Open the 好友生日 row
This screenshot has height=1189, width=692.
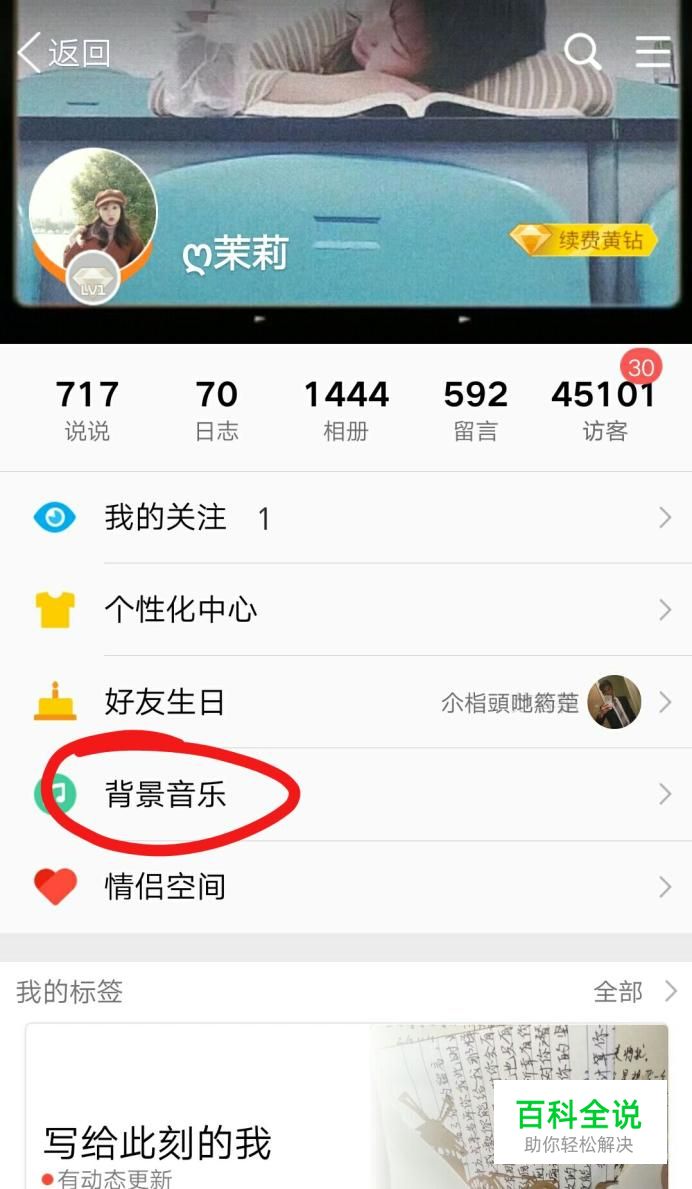[346, 702]
